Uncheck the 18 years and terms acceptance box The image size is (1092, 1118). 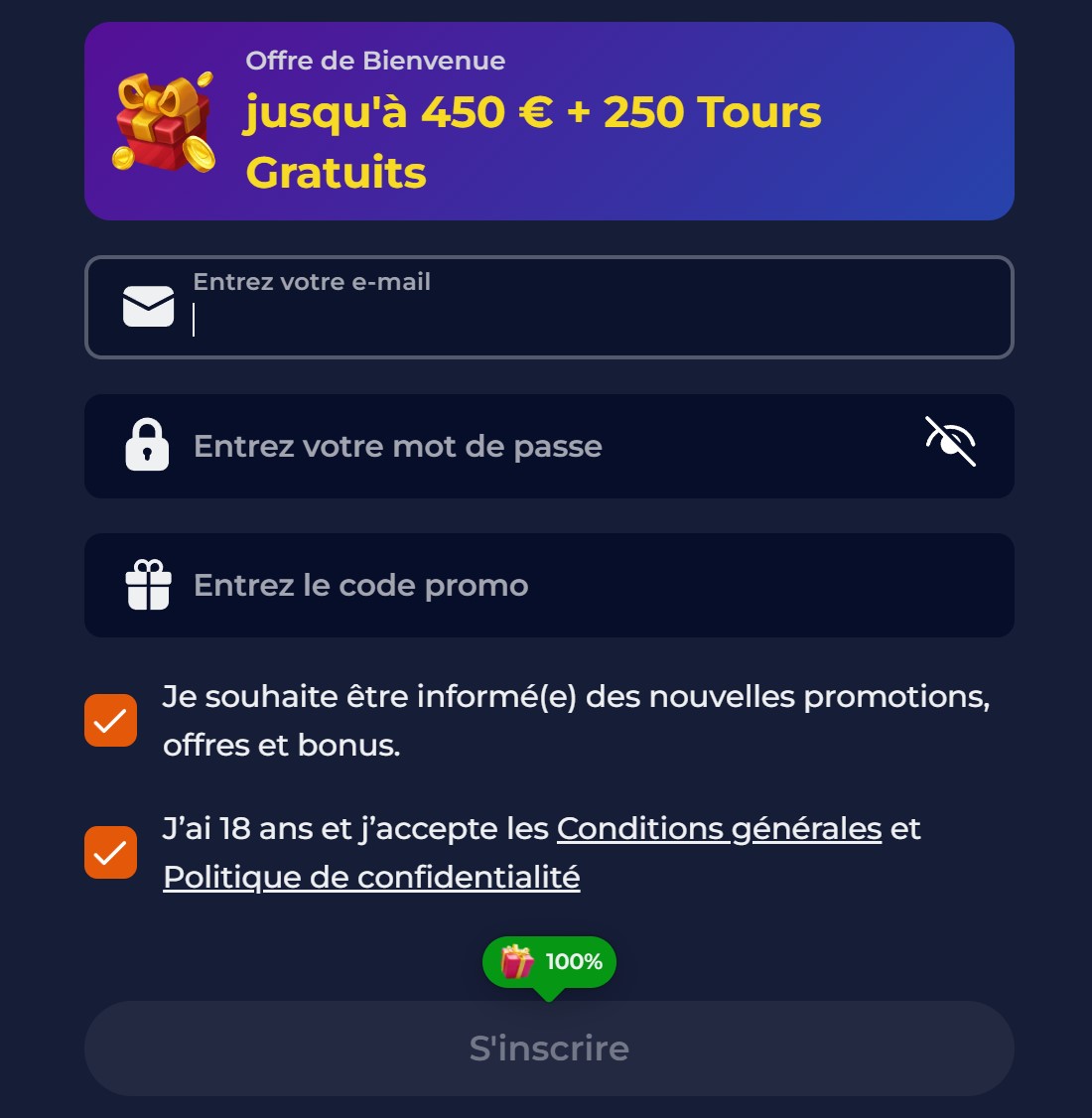click(110, 852)
